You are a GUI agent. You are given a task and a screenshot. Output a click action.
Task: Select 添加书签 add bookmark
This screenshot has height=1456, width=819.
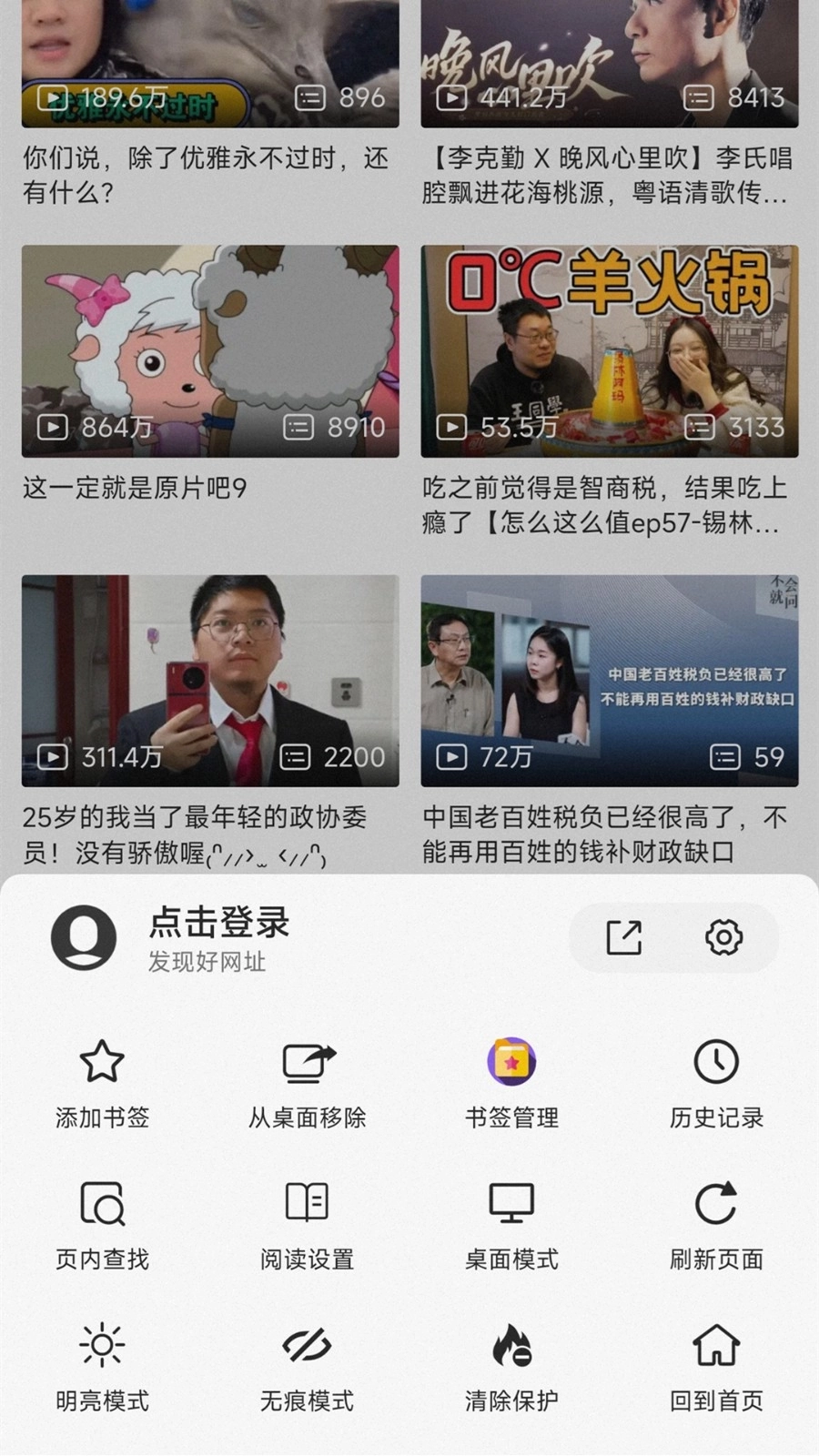coord(102,1083)
